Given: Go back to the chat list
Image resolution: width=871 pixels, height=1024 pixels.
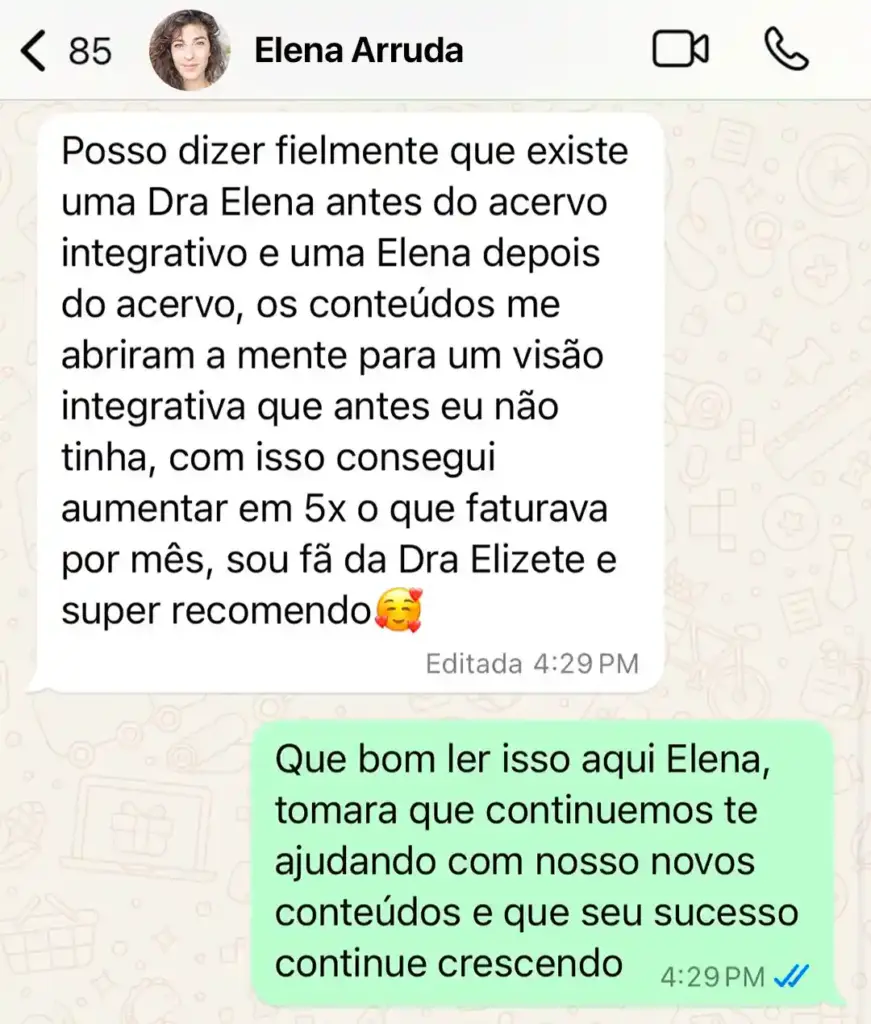Looking at the screenshot, I should click(36, 51).
